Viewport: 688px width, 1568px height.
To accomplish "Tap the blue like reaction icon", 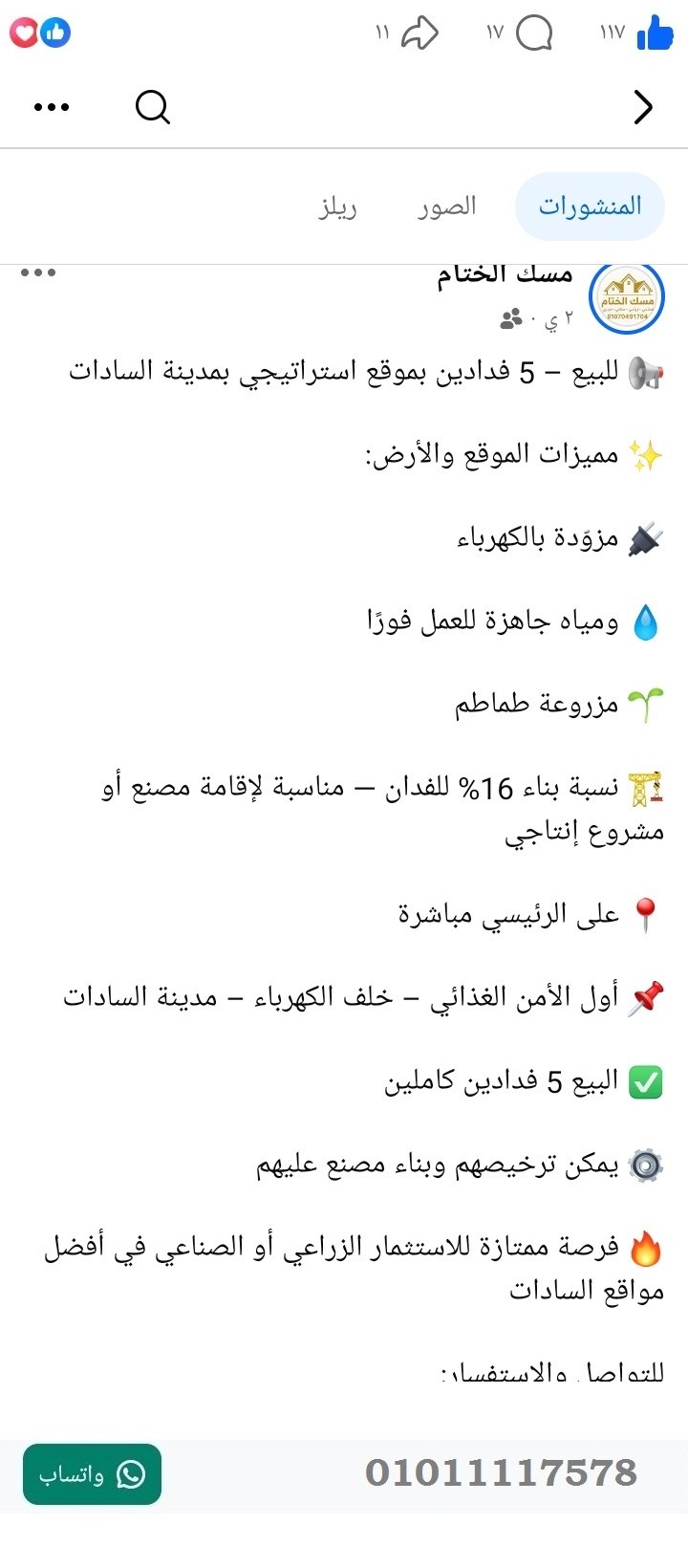I will tap(55, 32).
